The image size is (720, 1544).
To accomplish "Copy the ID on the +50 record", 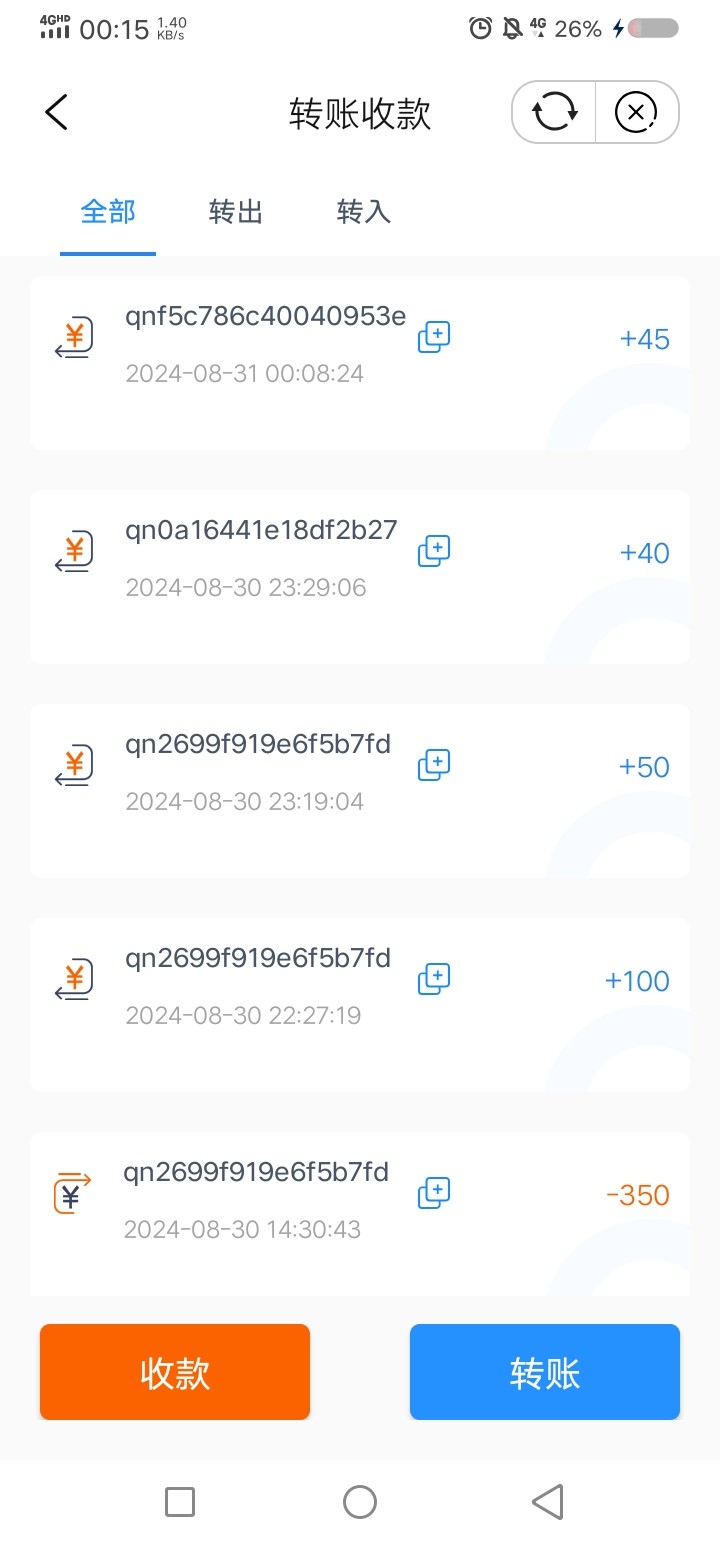I will 434,765.
